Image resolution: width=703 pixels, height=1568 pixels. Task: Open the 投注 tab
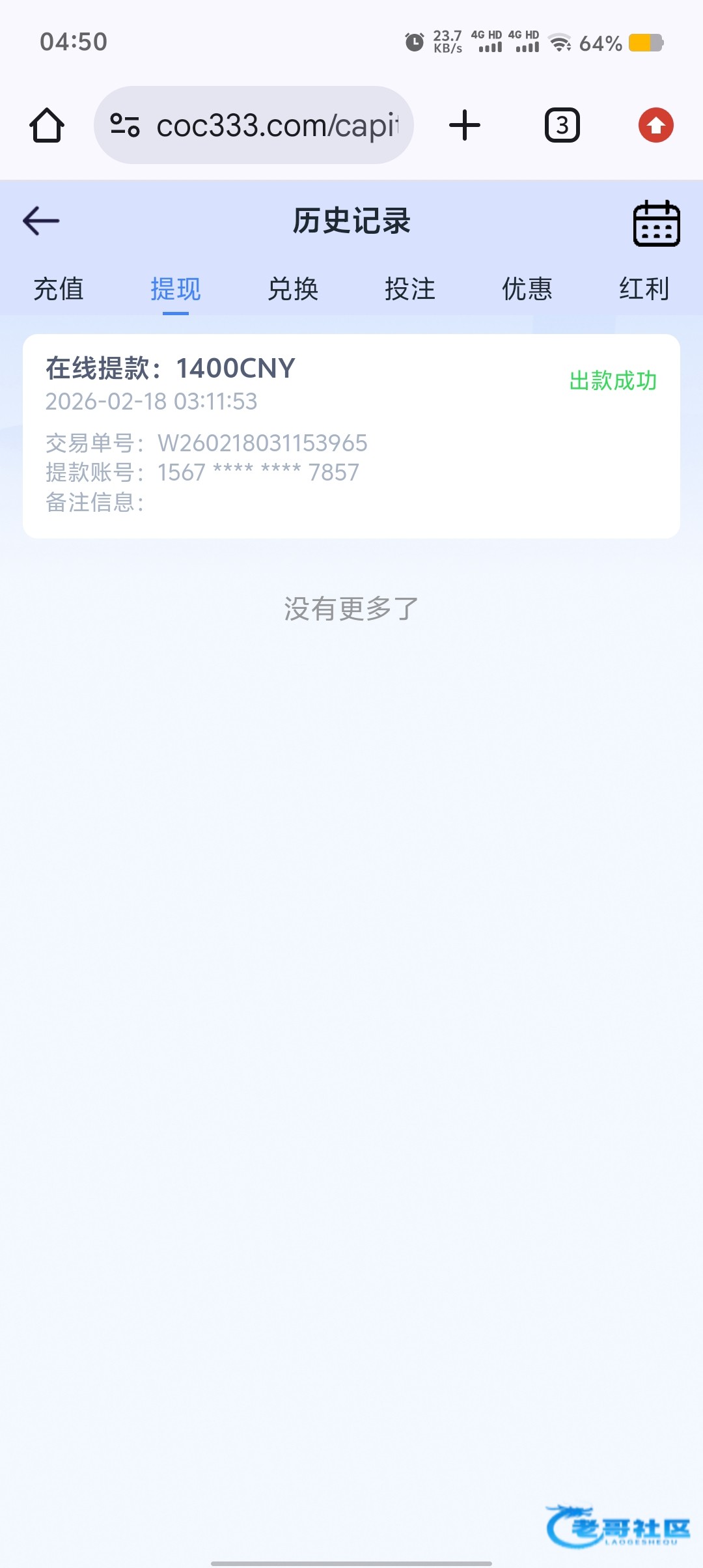click(409, 288)
